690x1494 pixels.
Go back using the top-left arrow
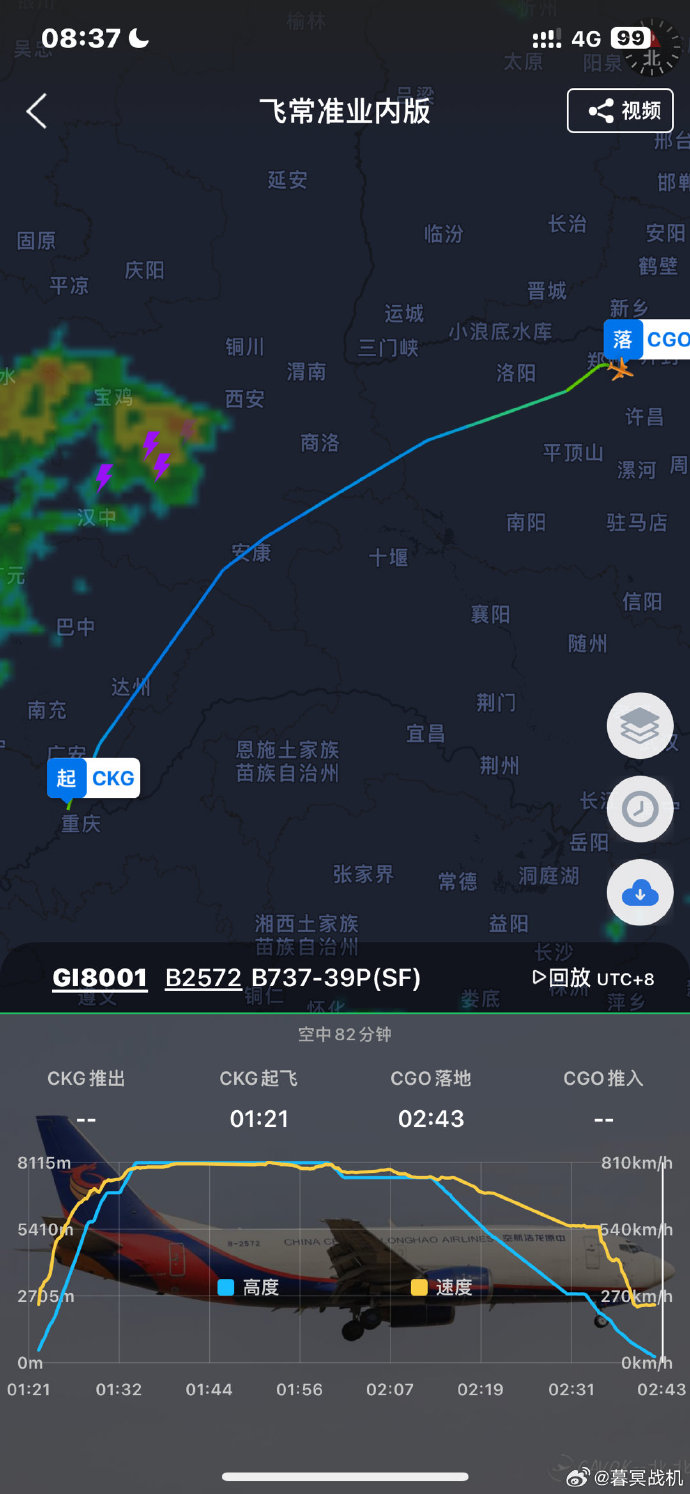(x=37, y=111)
